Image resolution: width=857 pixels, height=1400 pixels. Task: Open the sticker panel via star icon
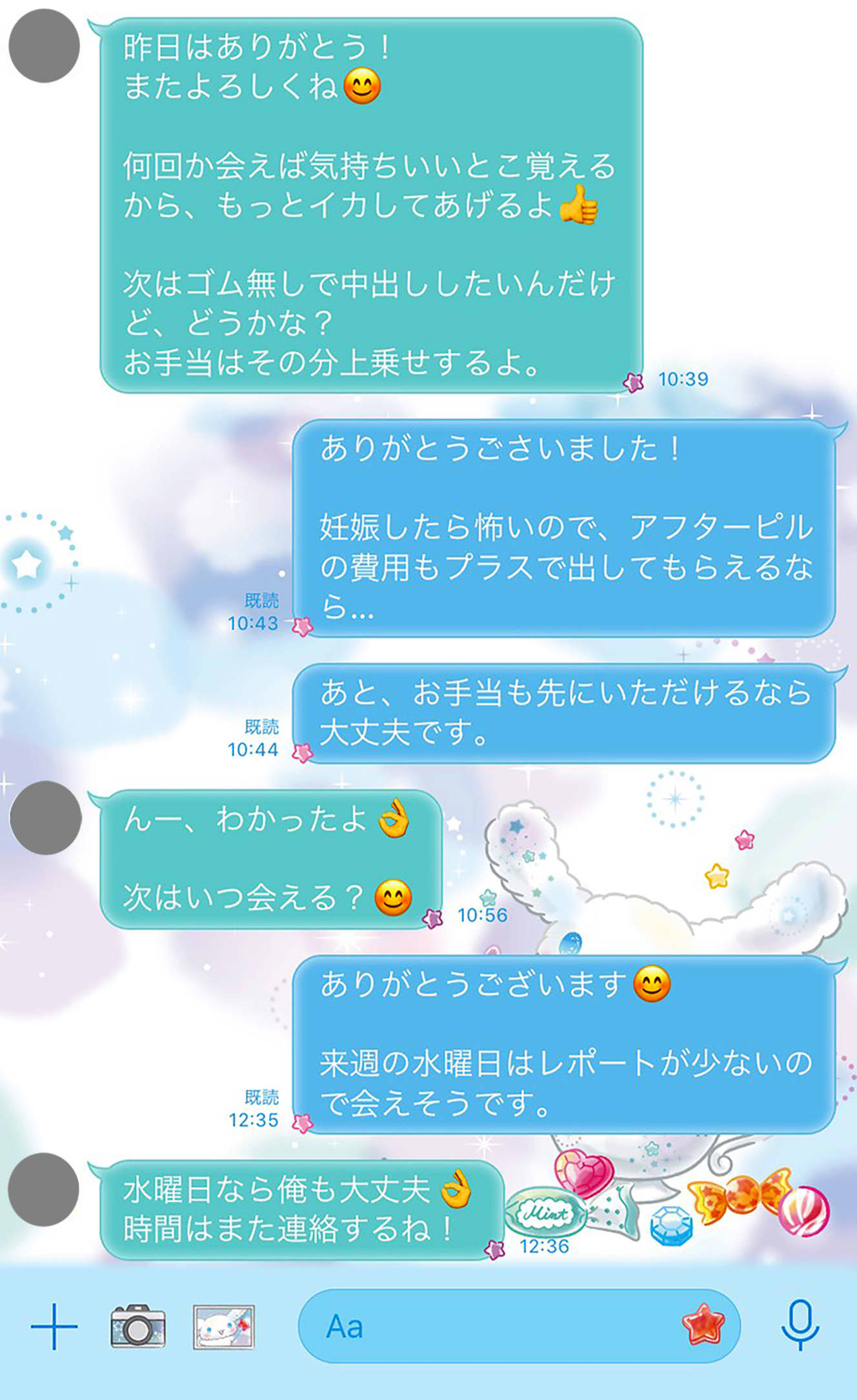click(703, 1325)
